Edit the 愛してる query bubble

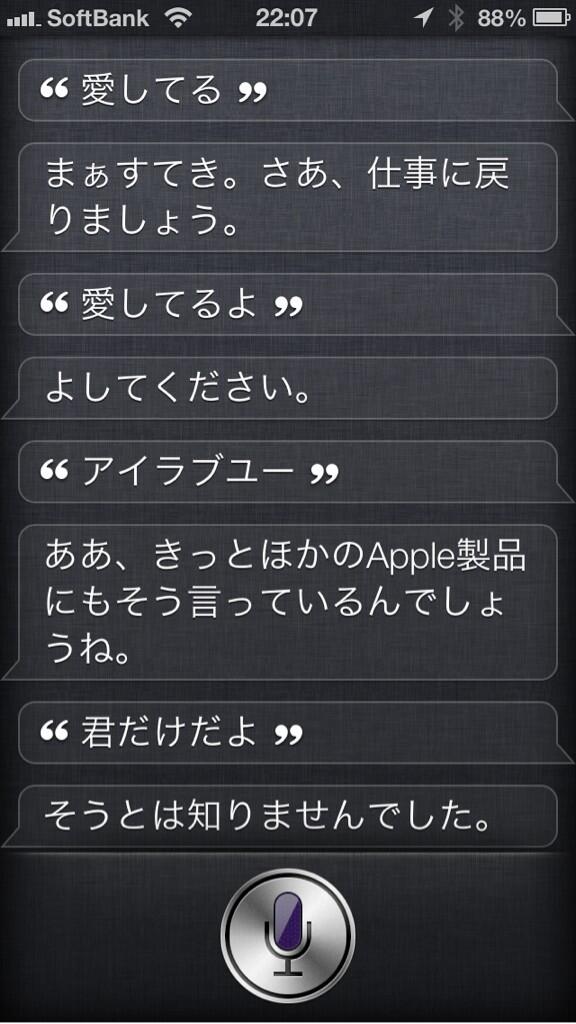(288, 91)
